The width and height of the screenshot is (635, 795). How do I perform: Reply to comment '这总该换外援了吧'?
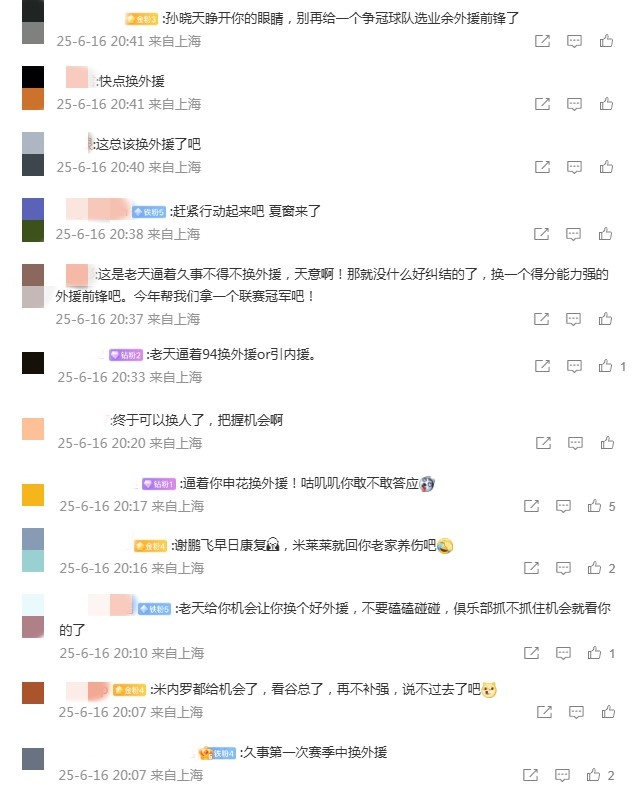[574, 166]
